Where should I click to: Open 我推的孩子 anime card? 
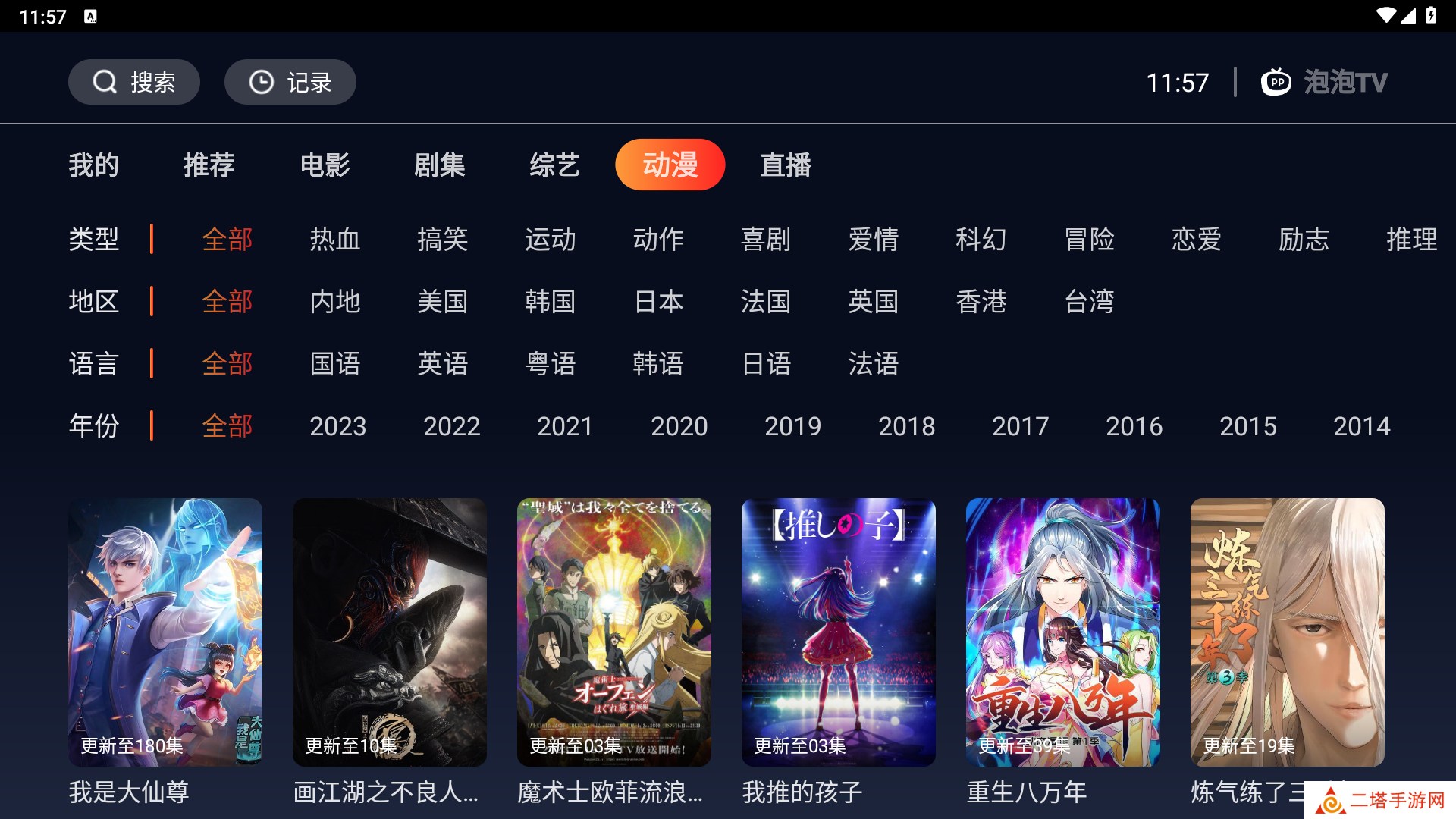point(838,632)
